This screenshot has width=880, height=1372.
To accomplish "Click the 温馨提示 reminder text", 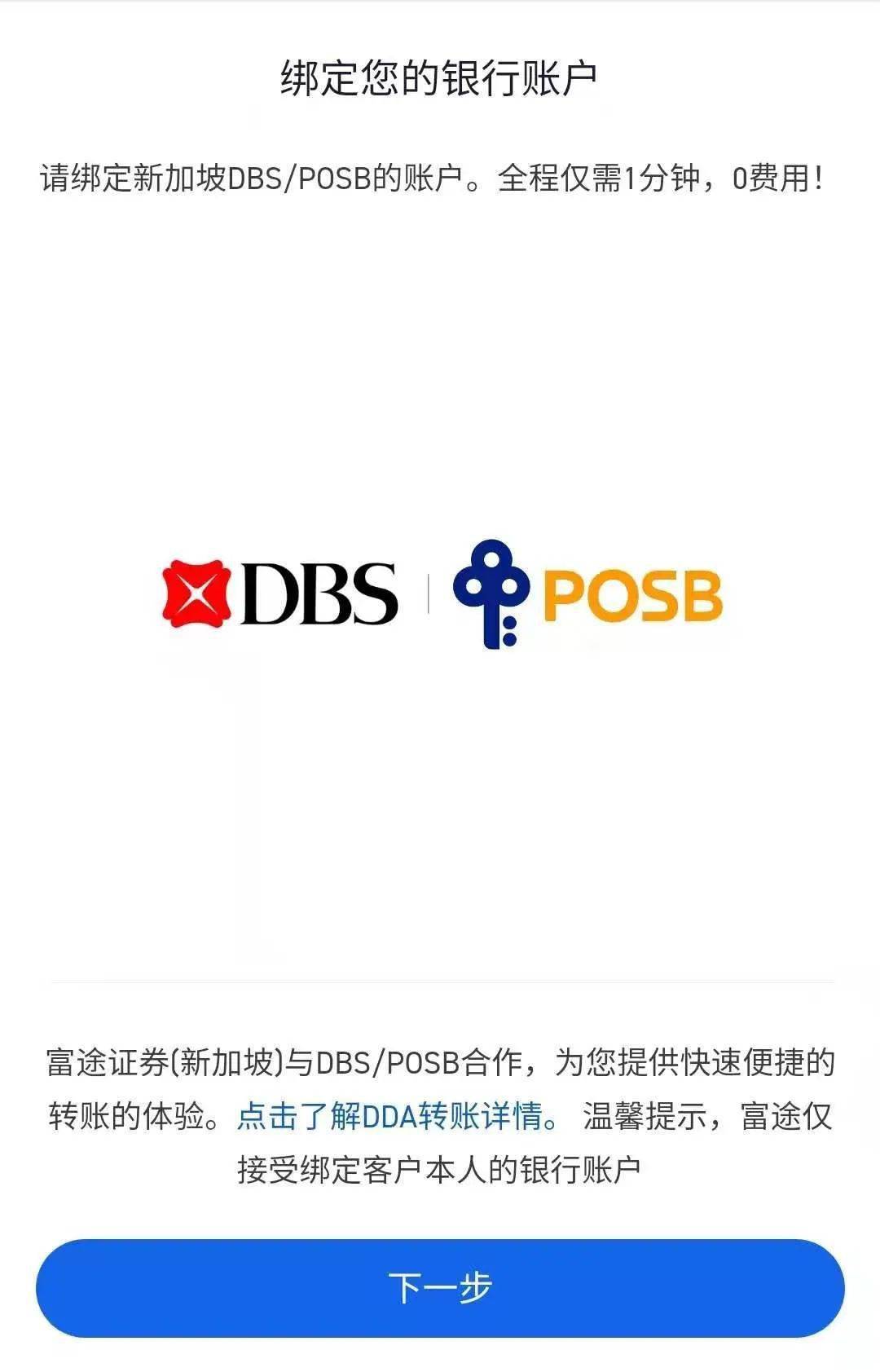I will (x=644, y=1111).
